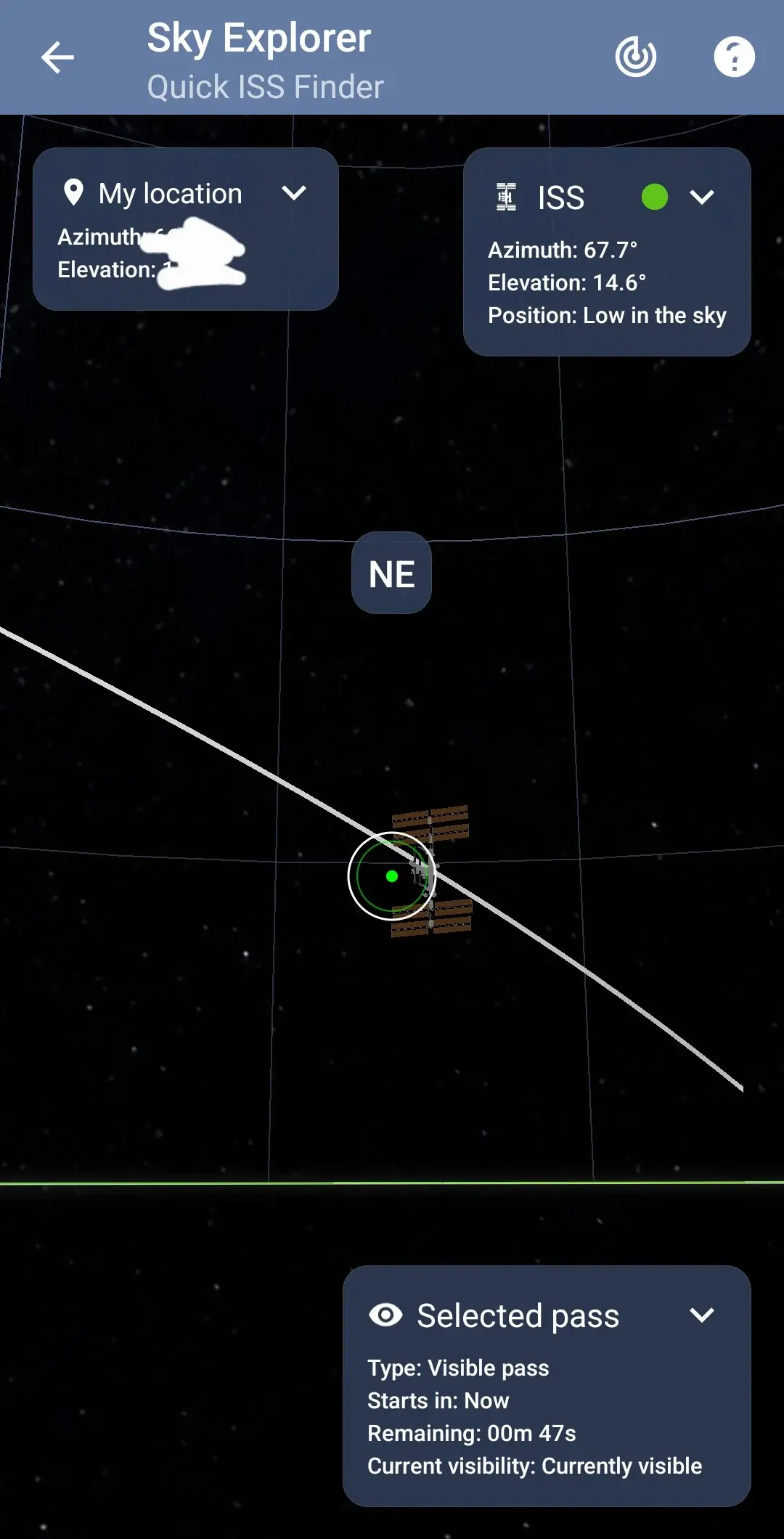
Task: Click the eye icon on the Selected pass card
Action: [x=385, y=1315]
